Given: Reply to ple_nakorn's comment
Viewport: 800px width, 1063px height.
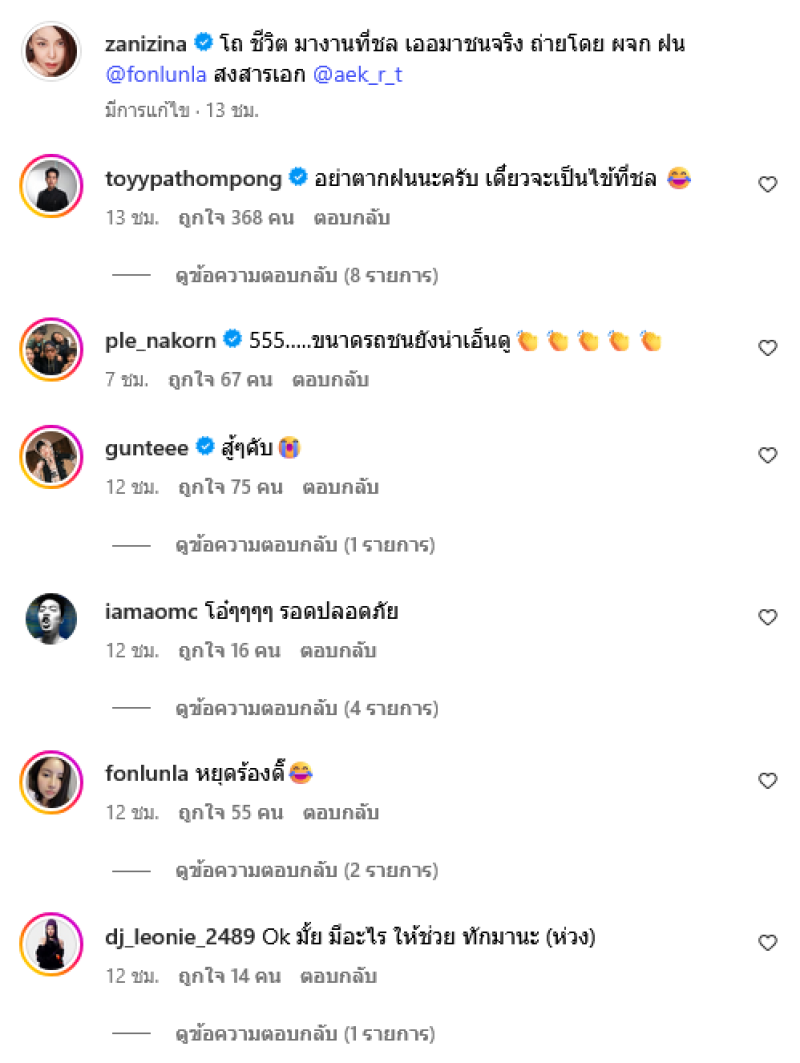Looking at the screenshot, I should click(330, 380).
